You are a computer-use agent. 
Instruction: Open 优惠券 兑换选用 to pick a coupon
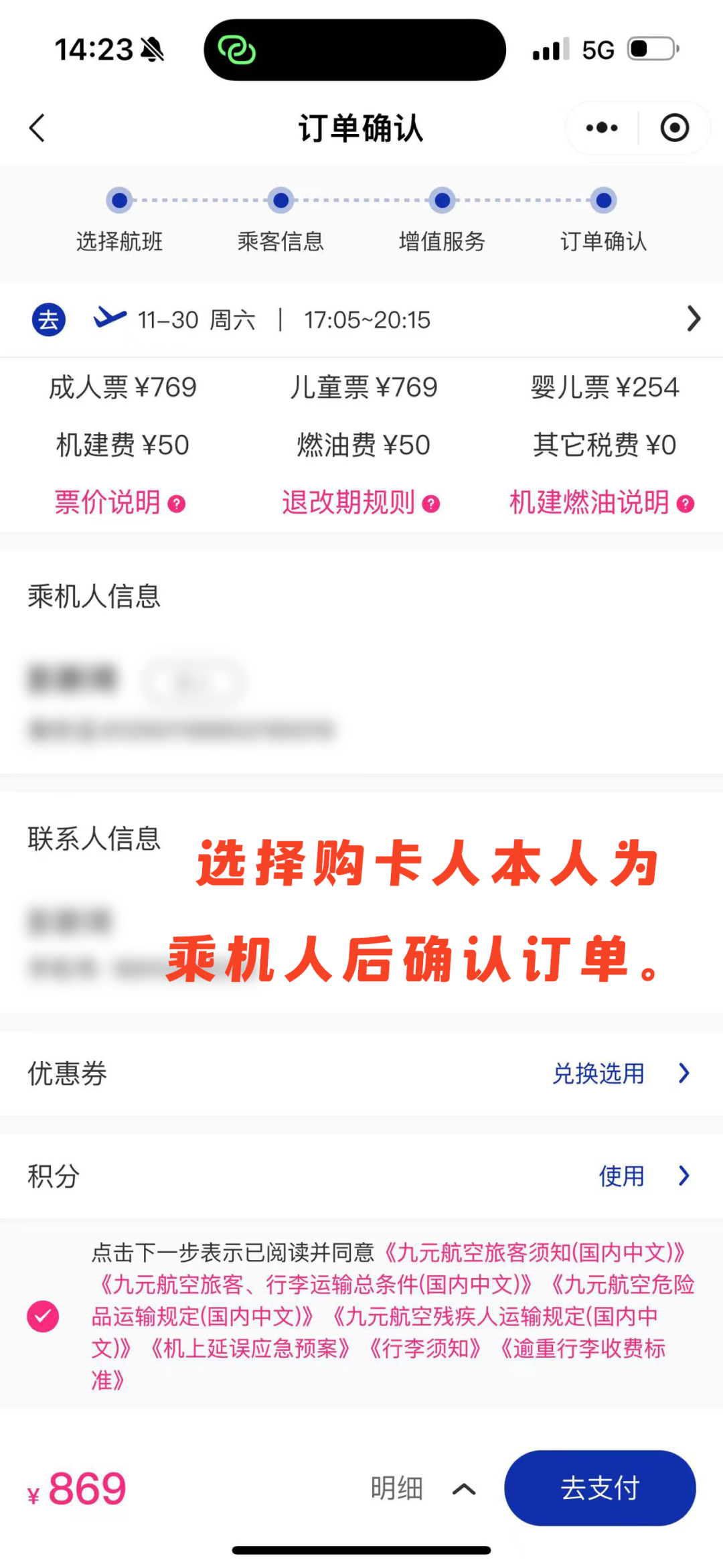pyautogui.click(x=619, y=1073)
